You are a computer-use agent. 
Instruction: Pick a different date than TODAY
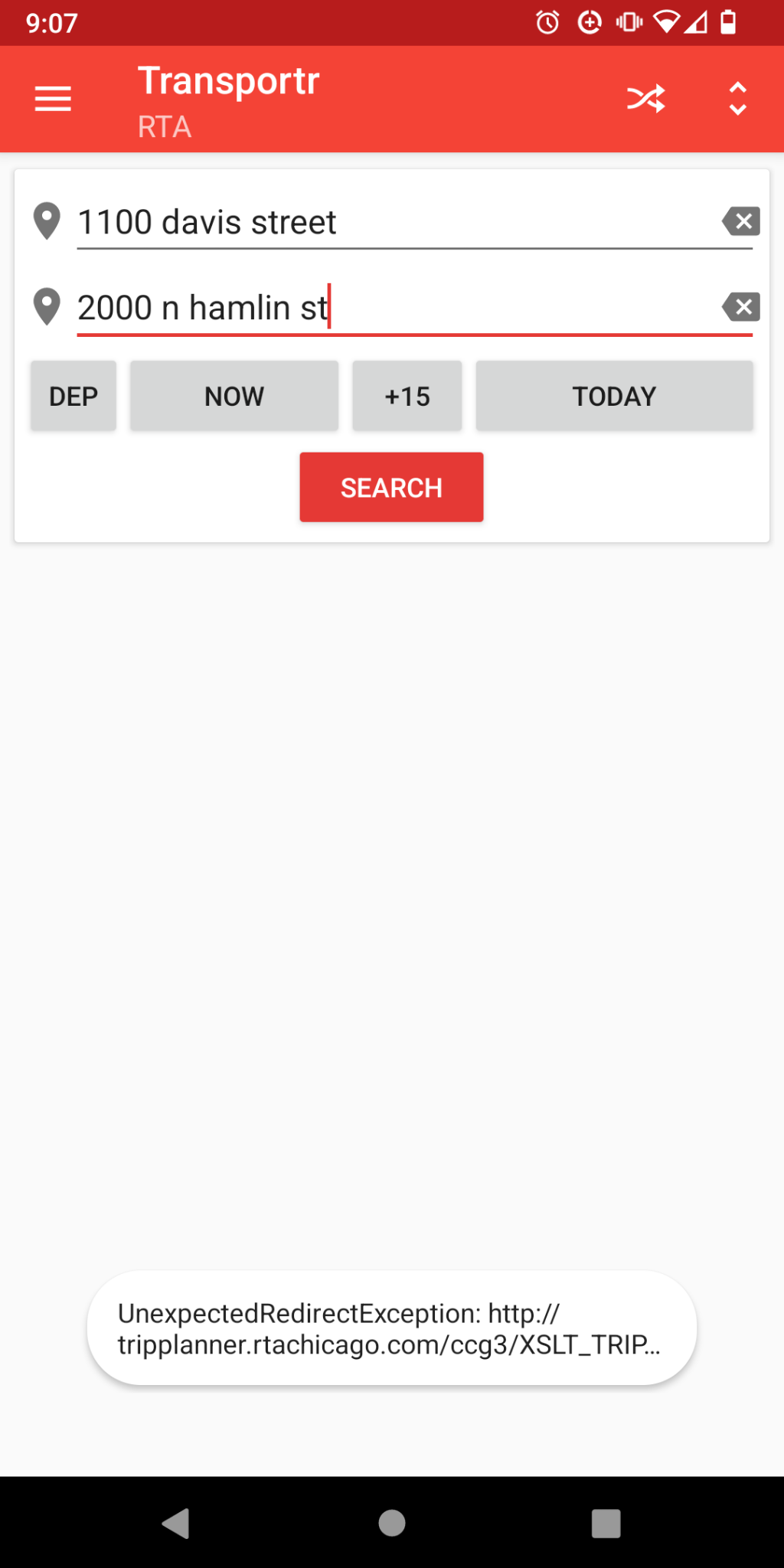(x=614, y=396)
